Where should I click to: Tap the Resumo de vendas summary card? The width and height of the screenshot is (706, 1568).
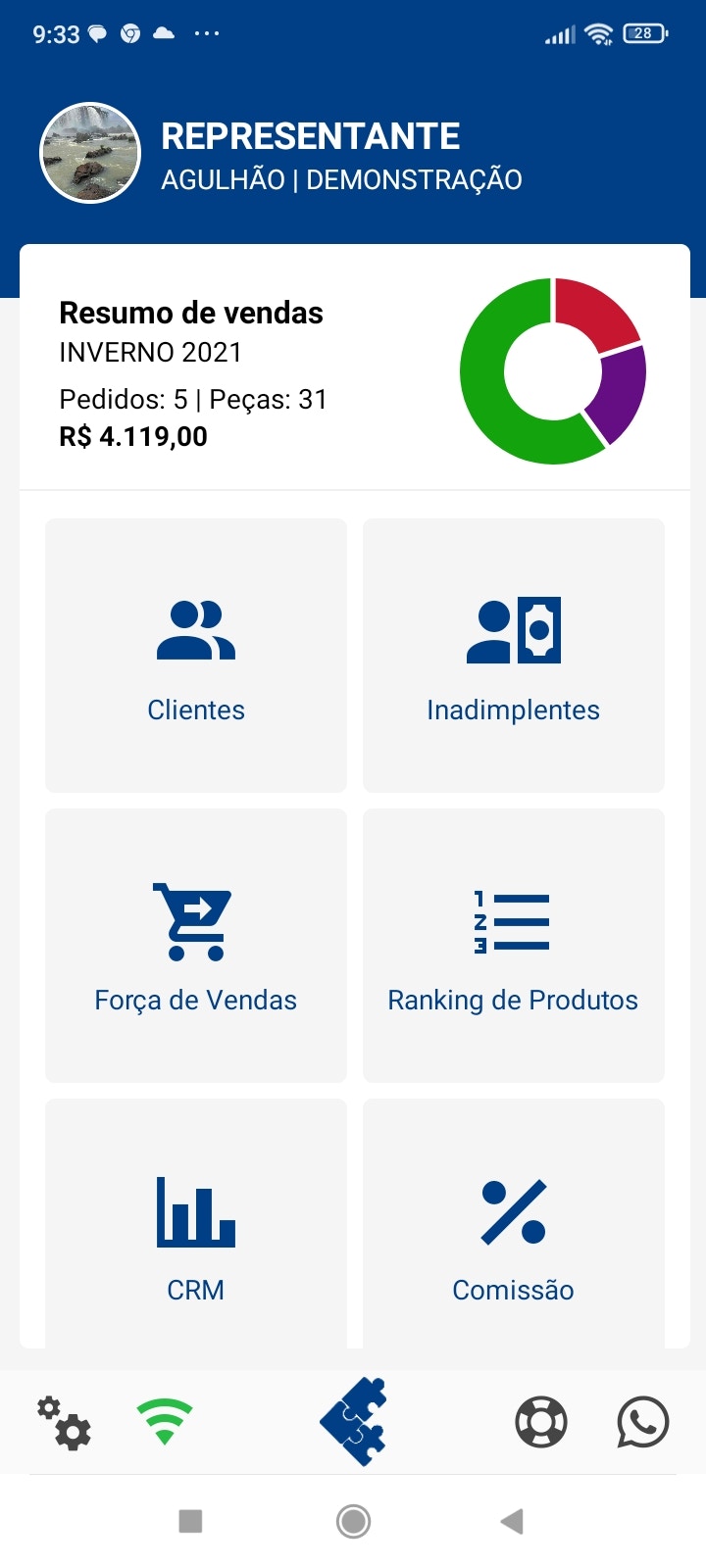[x=191, y=313]
